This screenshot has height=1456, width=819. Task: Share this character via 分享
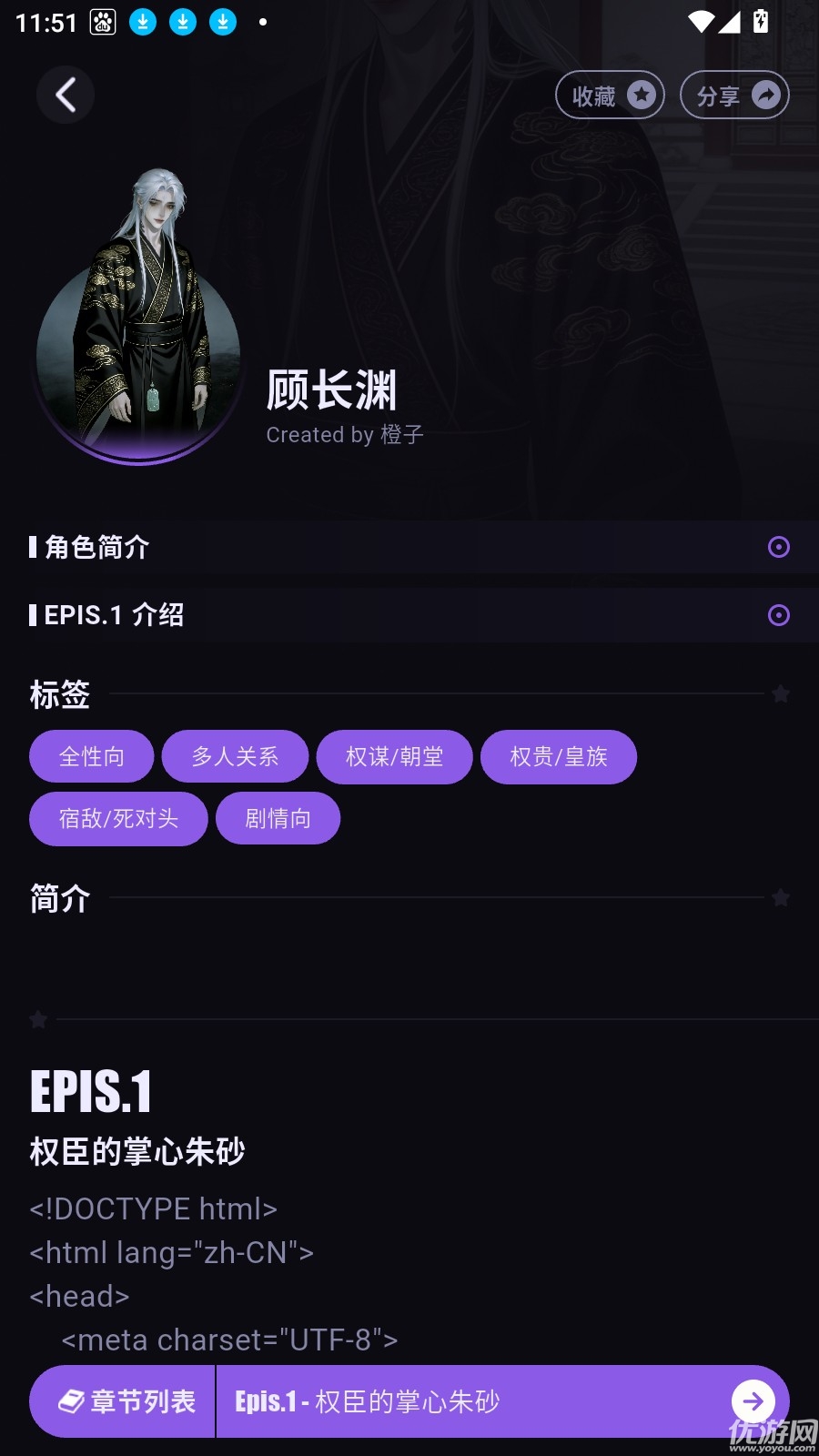(734, 95)
